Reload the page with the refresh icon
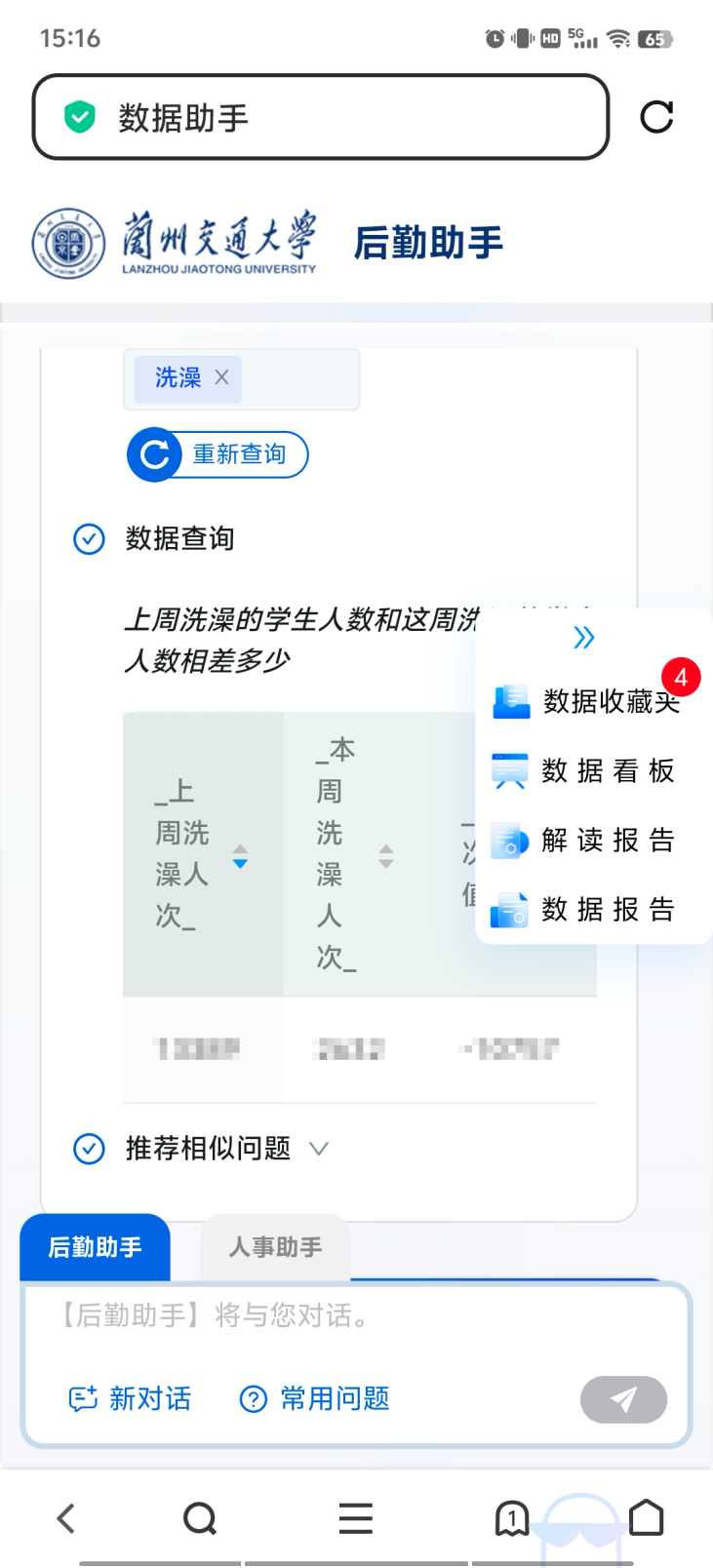The height and width of the screenshot is (1568, 713). pyautogui.click(x=656, y=117)
